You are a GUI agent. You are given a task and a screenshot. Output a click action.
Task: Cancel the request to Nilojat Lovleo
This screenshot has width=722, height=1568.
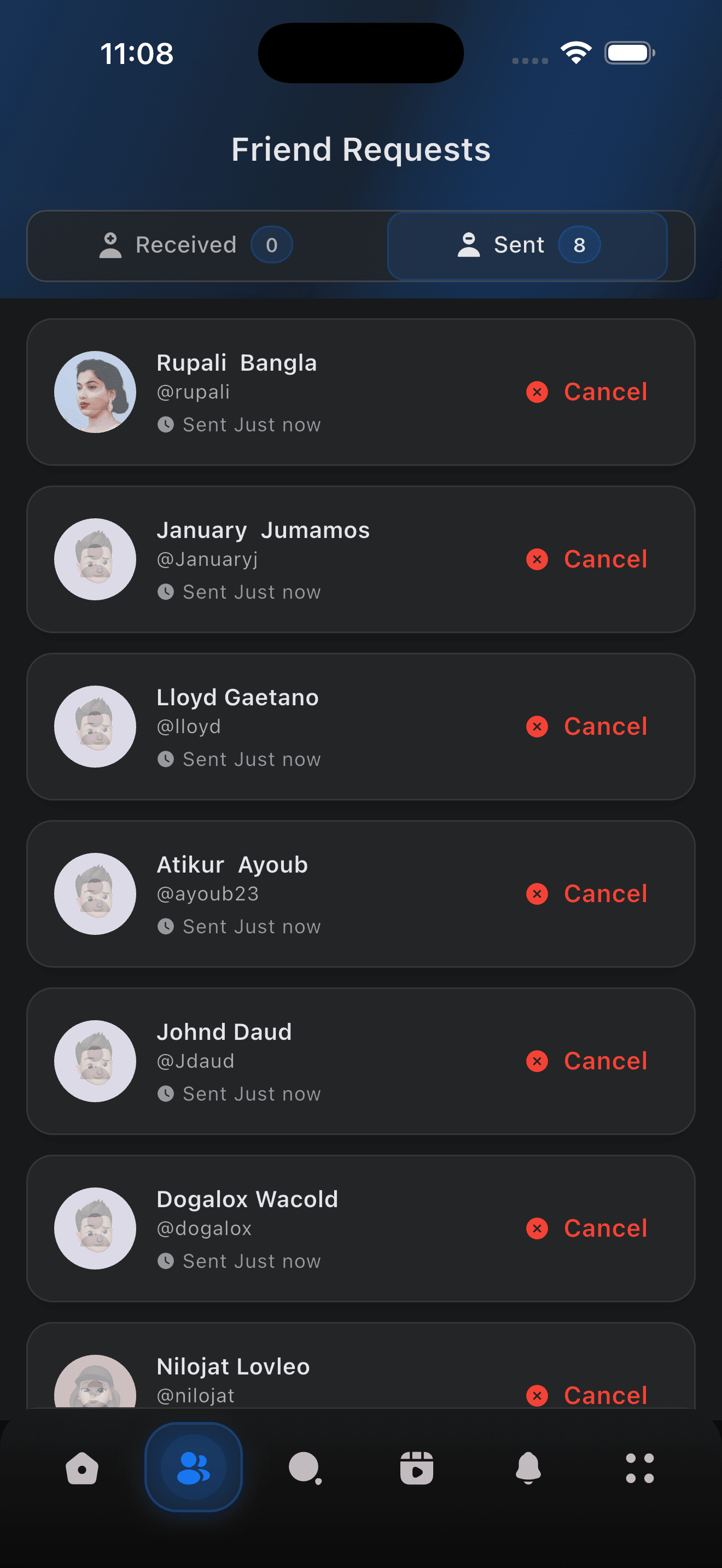pyautogui.click(x=587, y=1395)
